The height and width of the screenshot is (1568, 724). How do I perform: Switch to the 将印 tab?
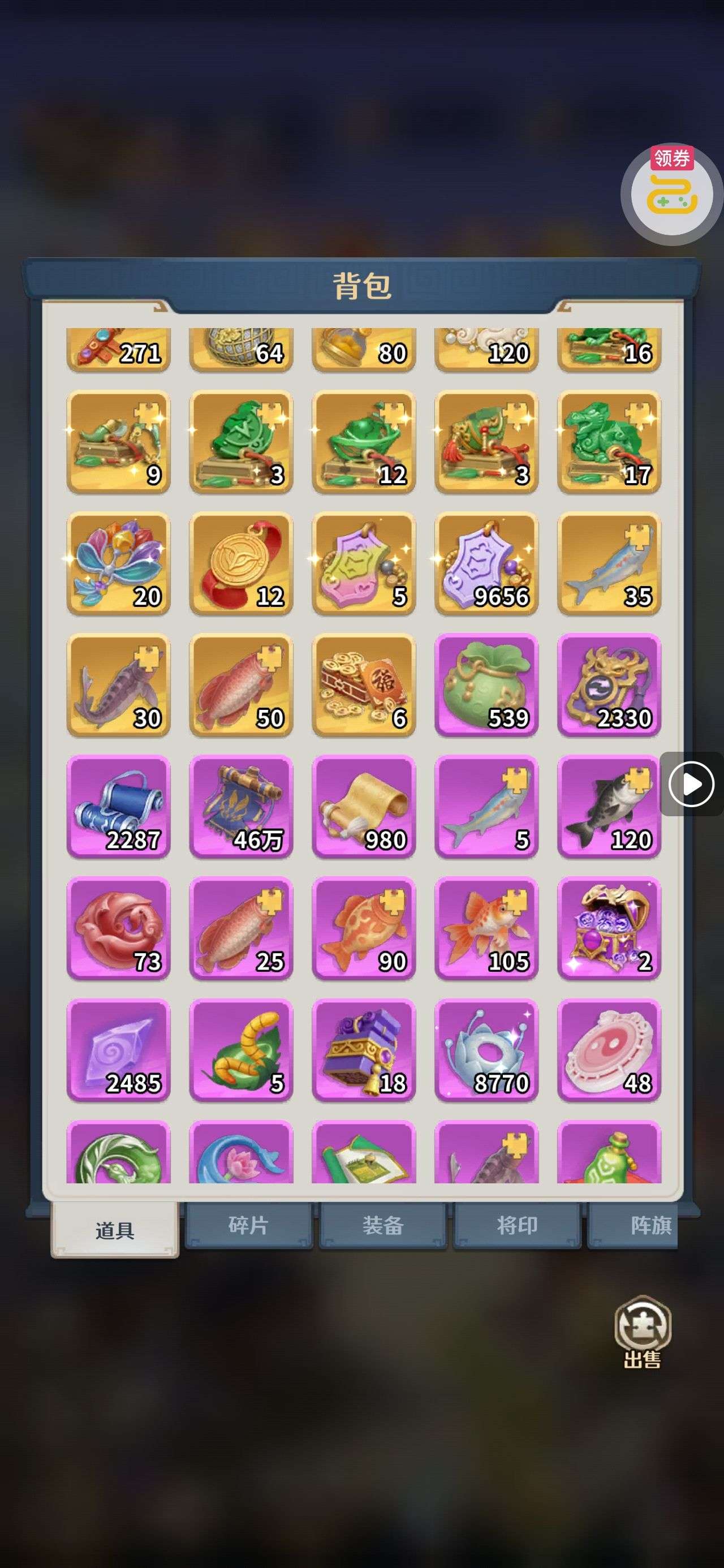tap(517, 1225)
